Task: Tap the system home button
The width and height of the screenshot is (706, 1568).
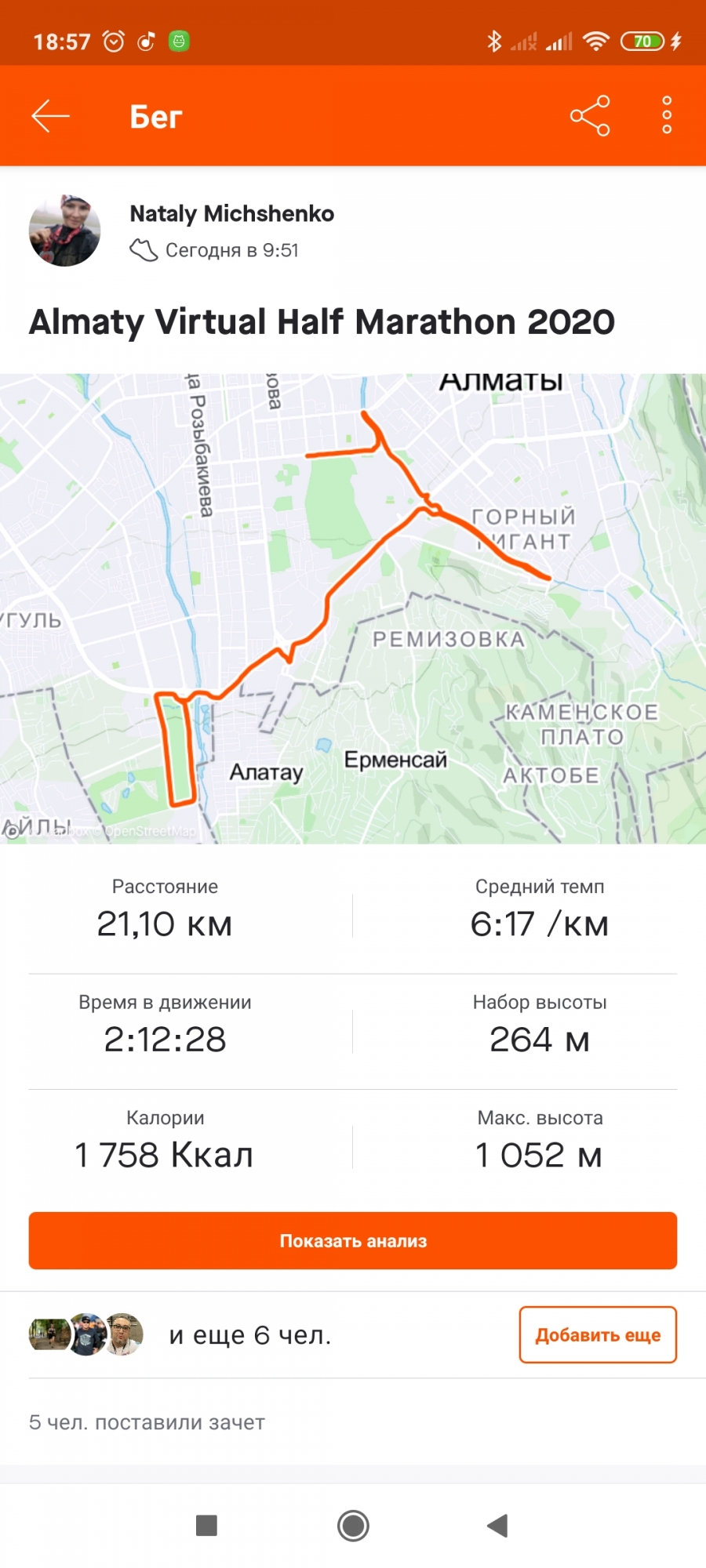Action: 353,1526
